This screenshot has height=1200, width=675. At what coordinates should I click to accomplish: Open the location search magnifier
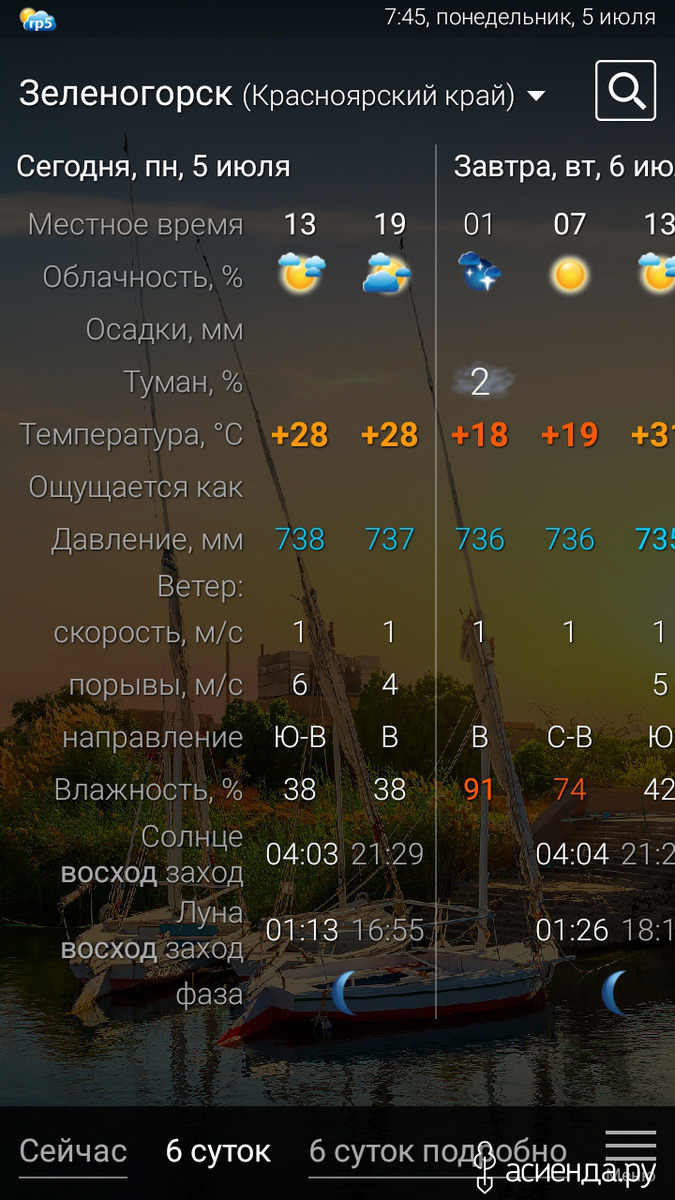click(625, 91)
